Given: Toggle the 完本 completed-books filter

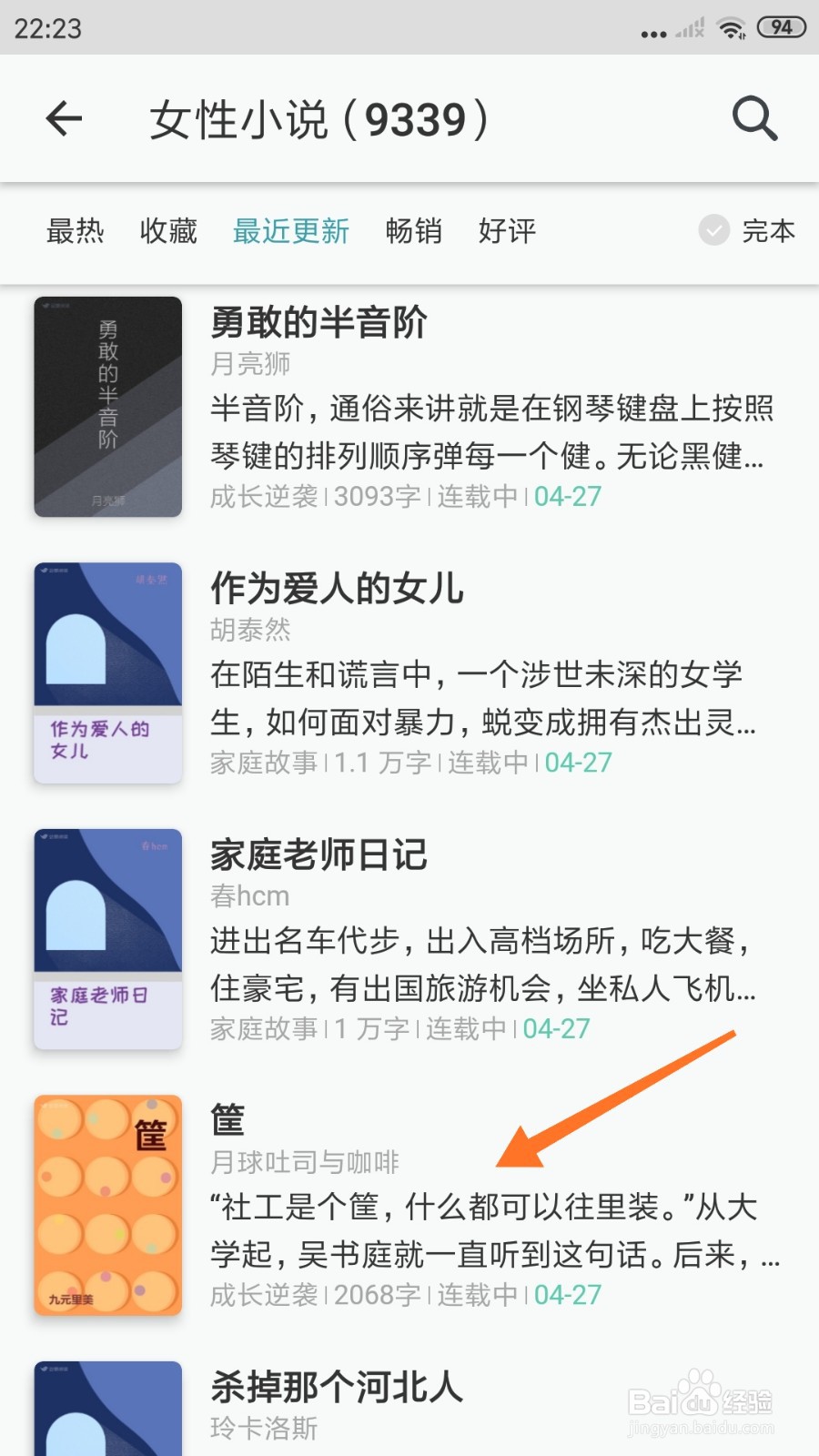Looking at the screenshot, I should tap(769, 232).
